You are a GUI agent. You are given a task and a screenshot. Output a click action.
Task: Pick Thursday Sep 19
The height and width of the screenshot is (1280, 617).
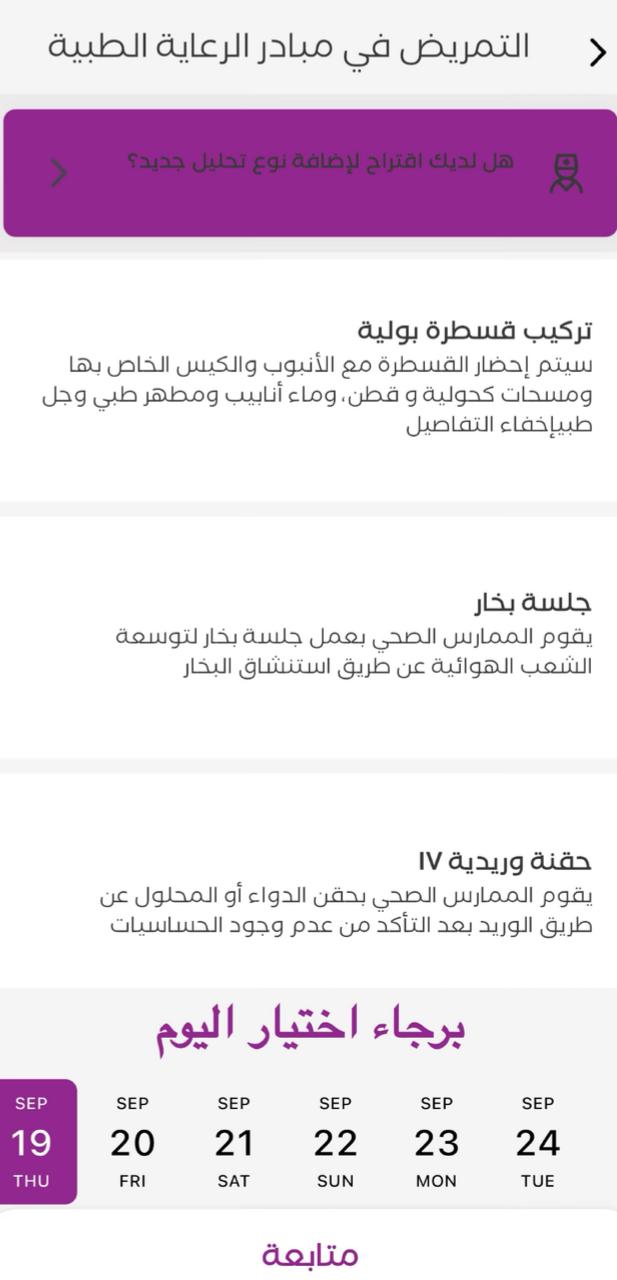coord(31,1141)
